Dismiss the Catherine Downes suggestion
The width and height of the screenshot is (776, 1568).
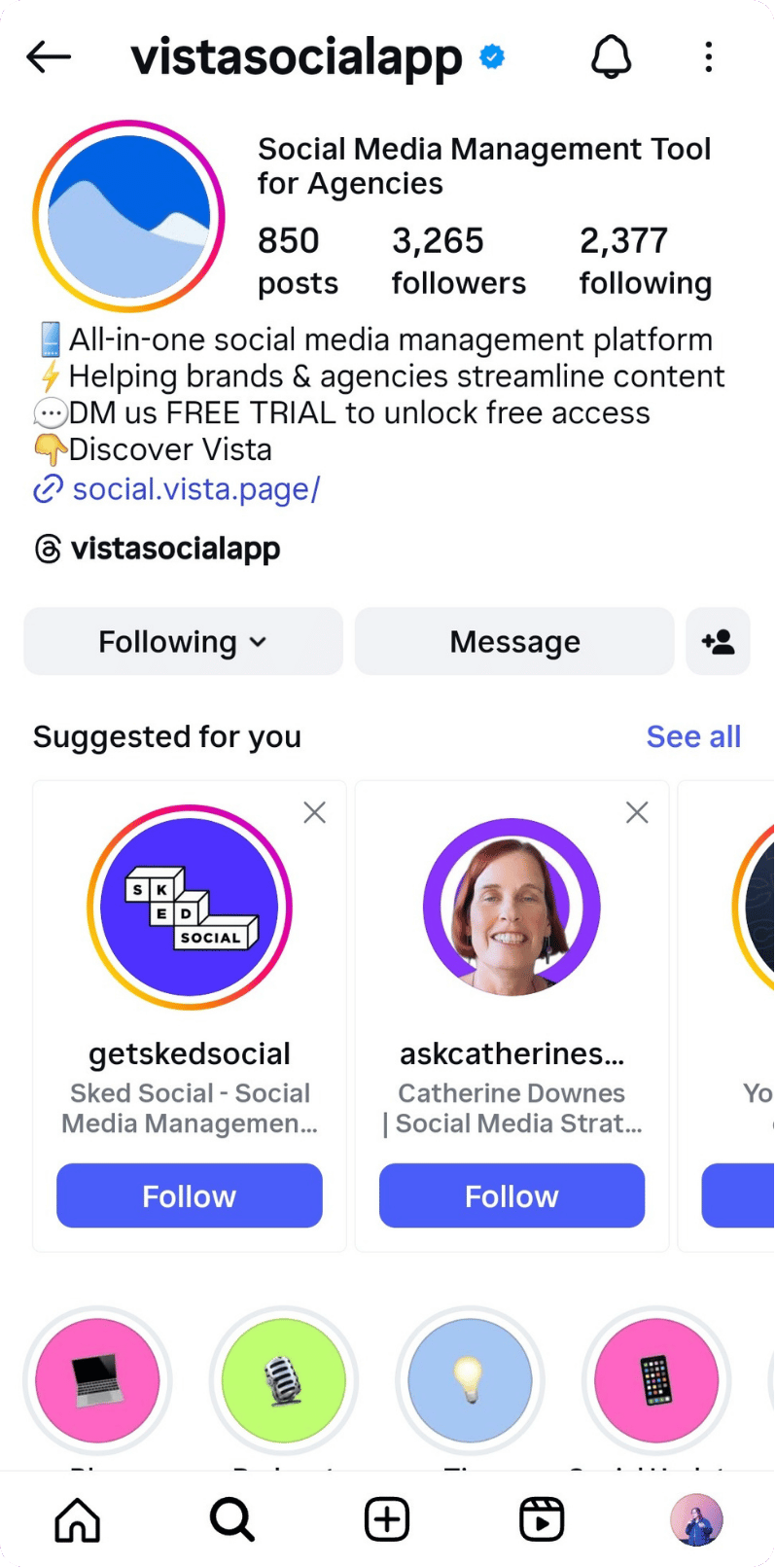pyautogui.click(x=637, y=812)
